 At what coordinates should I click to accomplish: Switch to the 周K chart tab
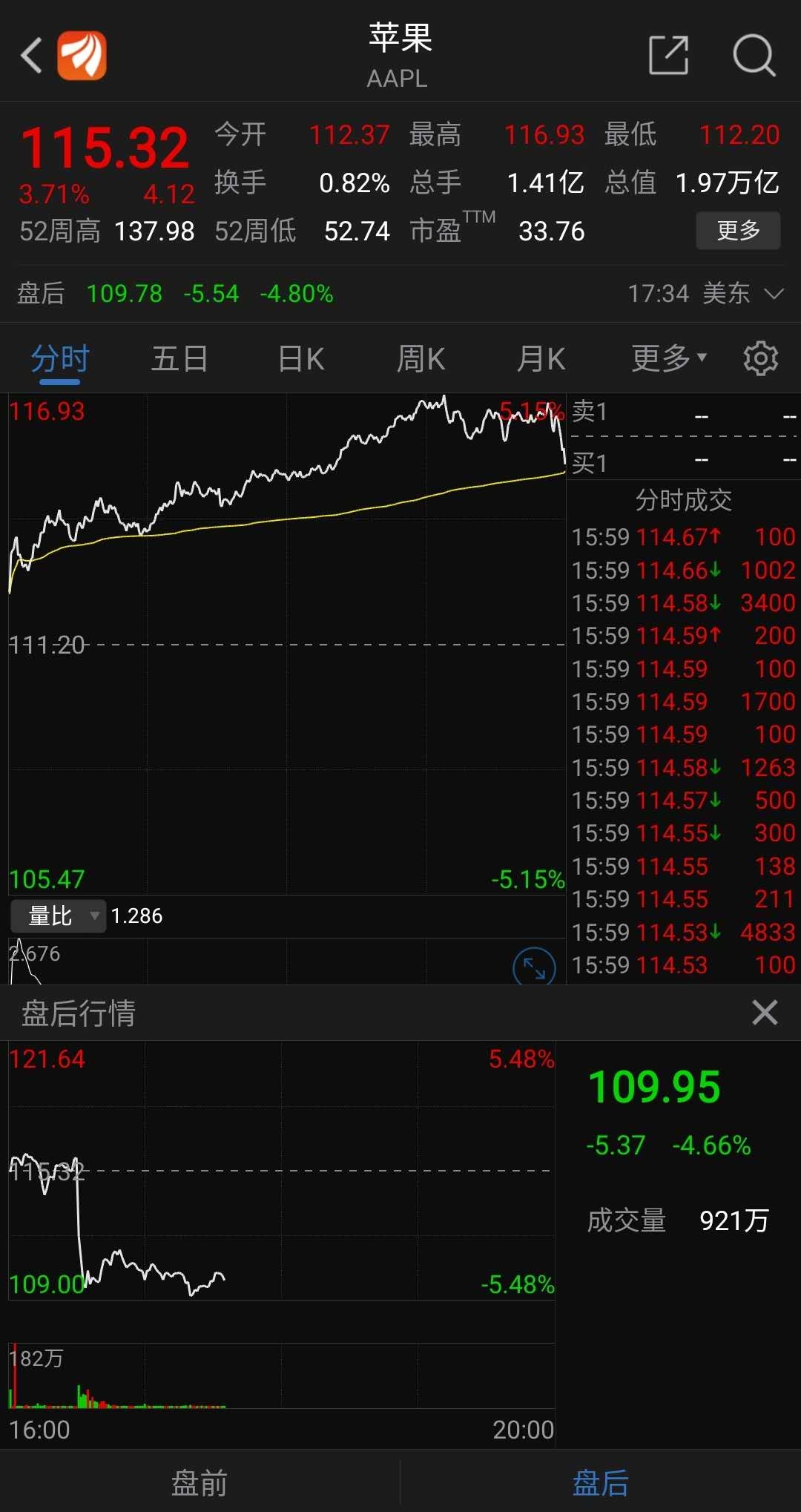[421, 359]
